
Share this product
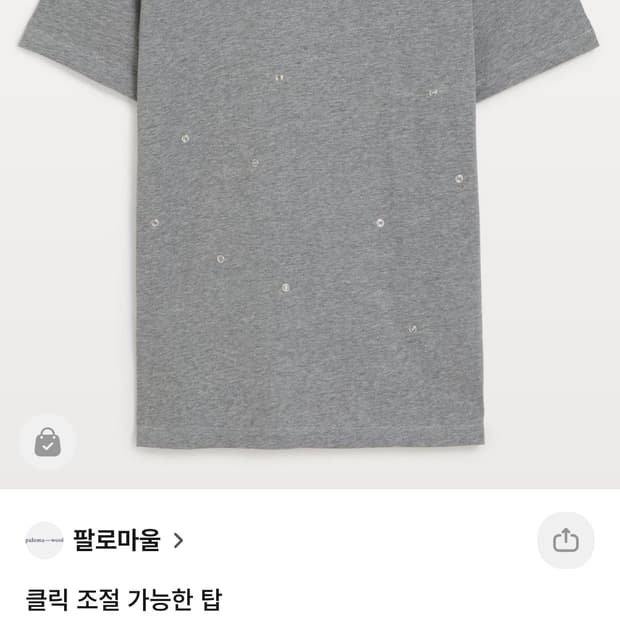click(x=566, y=541)
